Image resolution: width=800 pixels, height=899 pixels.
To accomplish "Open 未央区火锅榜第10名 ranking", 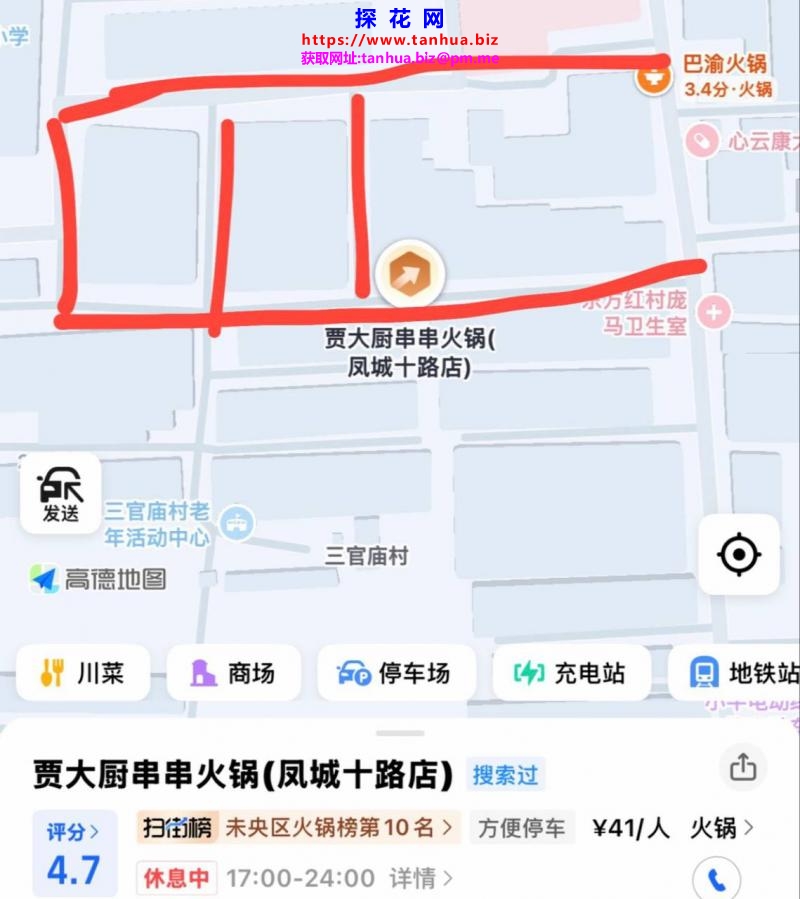I will point(298,827).
